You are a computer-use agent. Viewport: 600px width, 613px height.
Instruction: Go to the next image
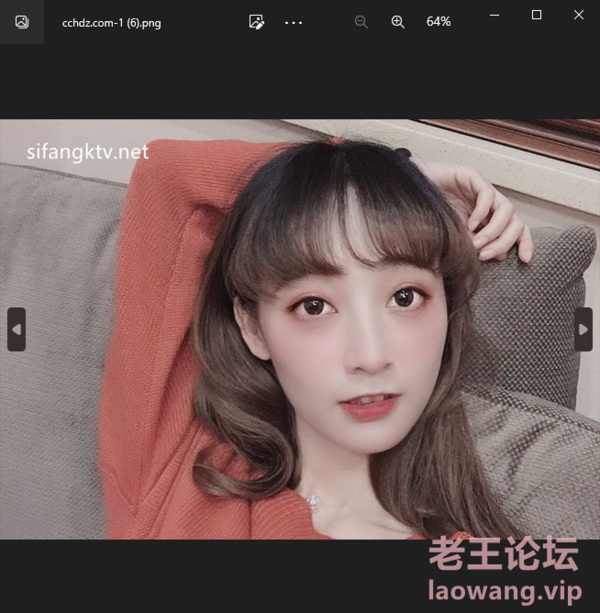[x=583, y=329]
